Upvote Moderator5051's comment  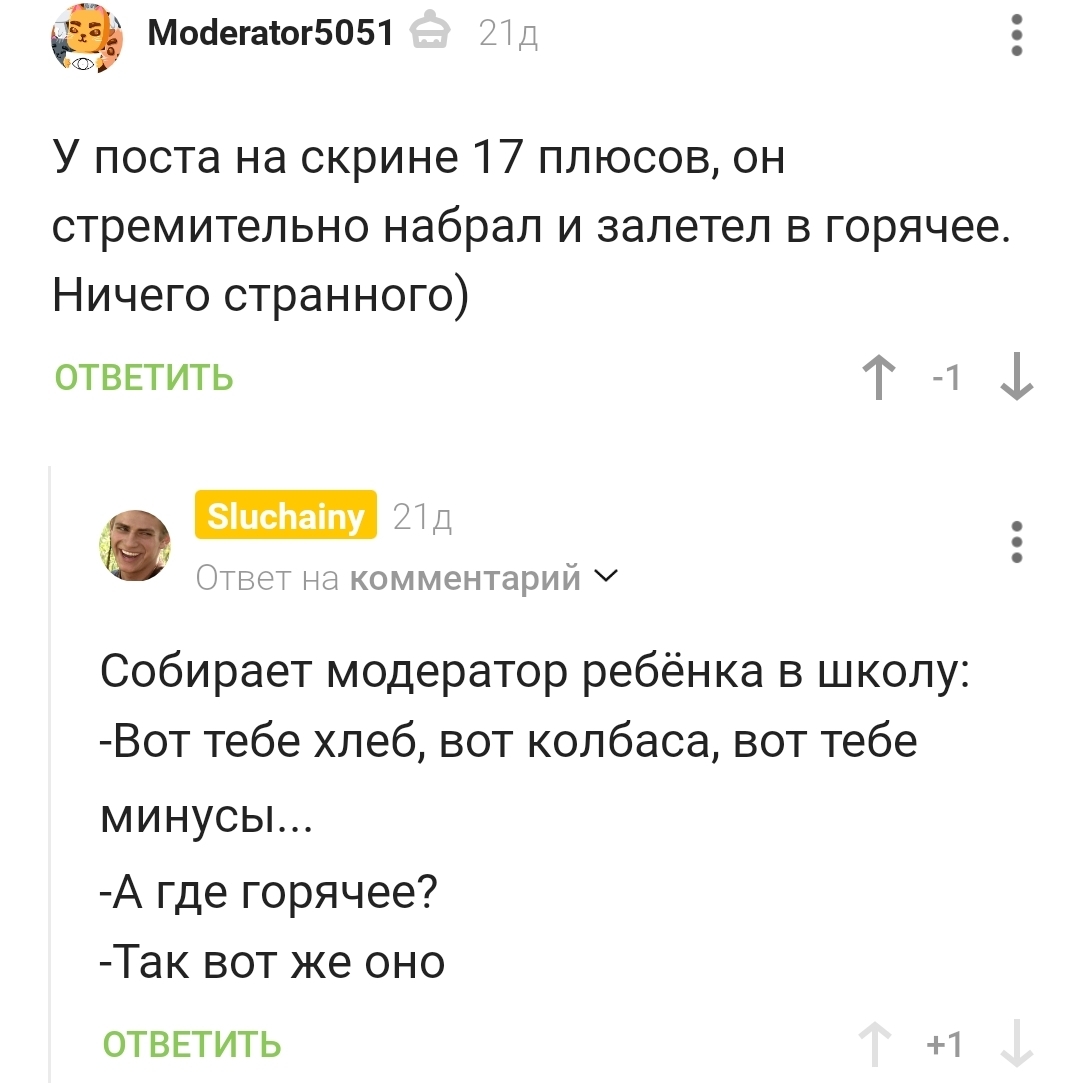(878, 378)
